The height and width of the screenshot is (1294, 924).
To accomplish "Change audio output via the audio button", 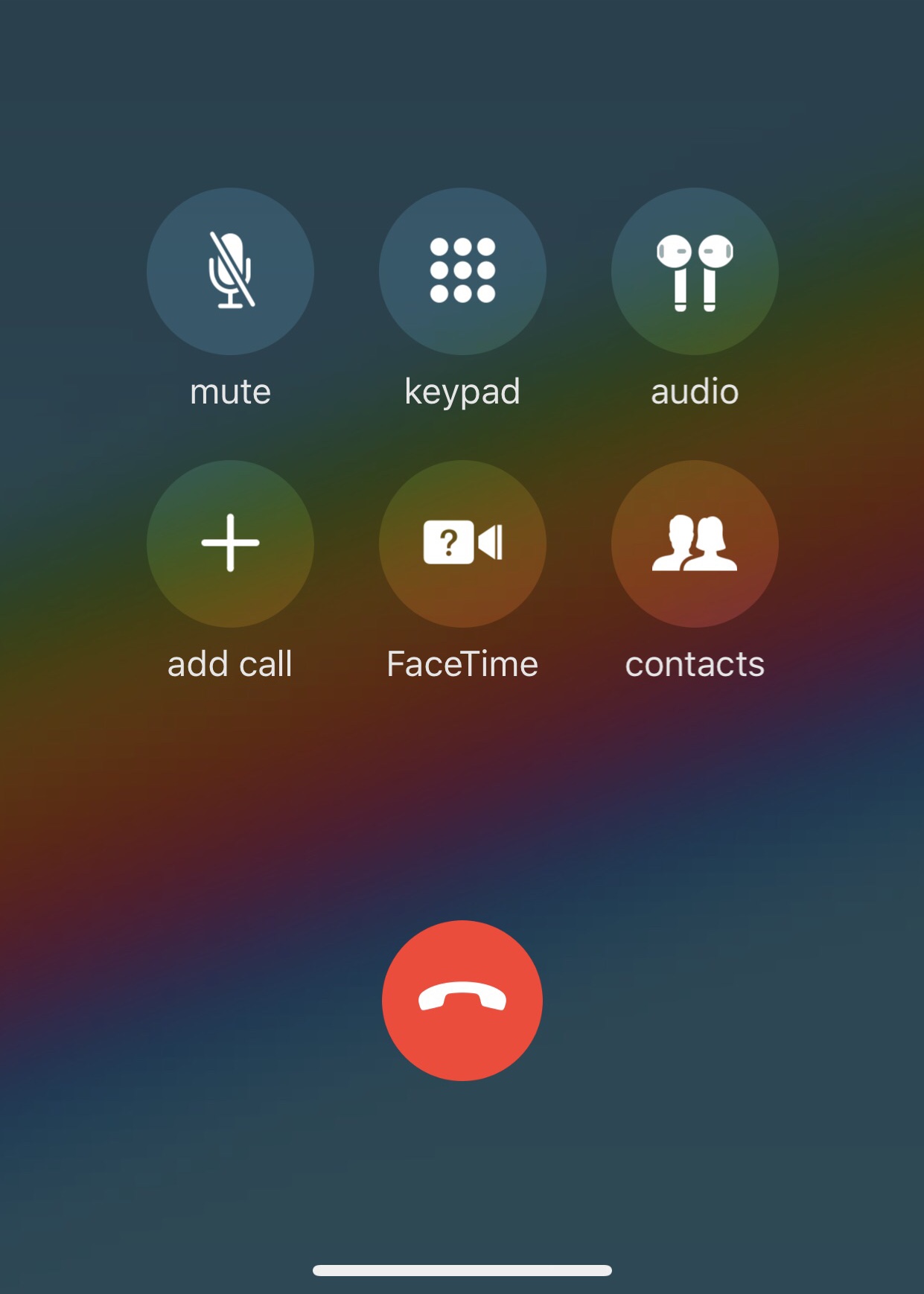I will tap(695, 271).
